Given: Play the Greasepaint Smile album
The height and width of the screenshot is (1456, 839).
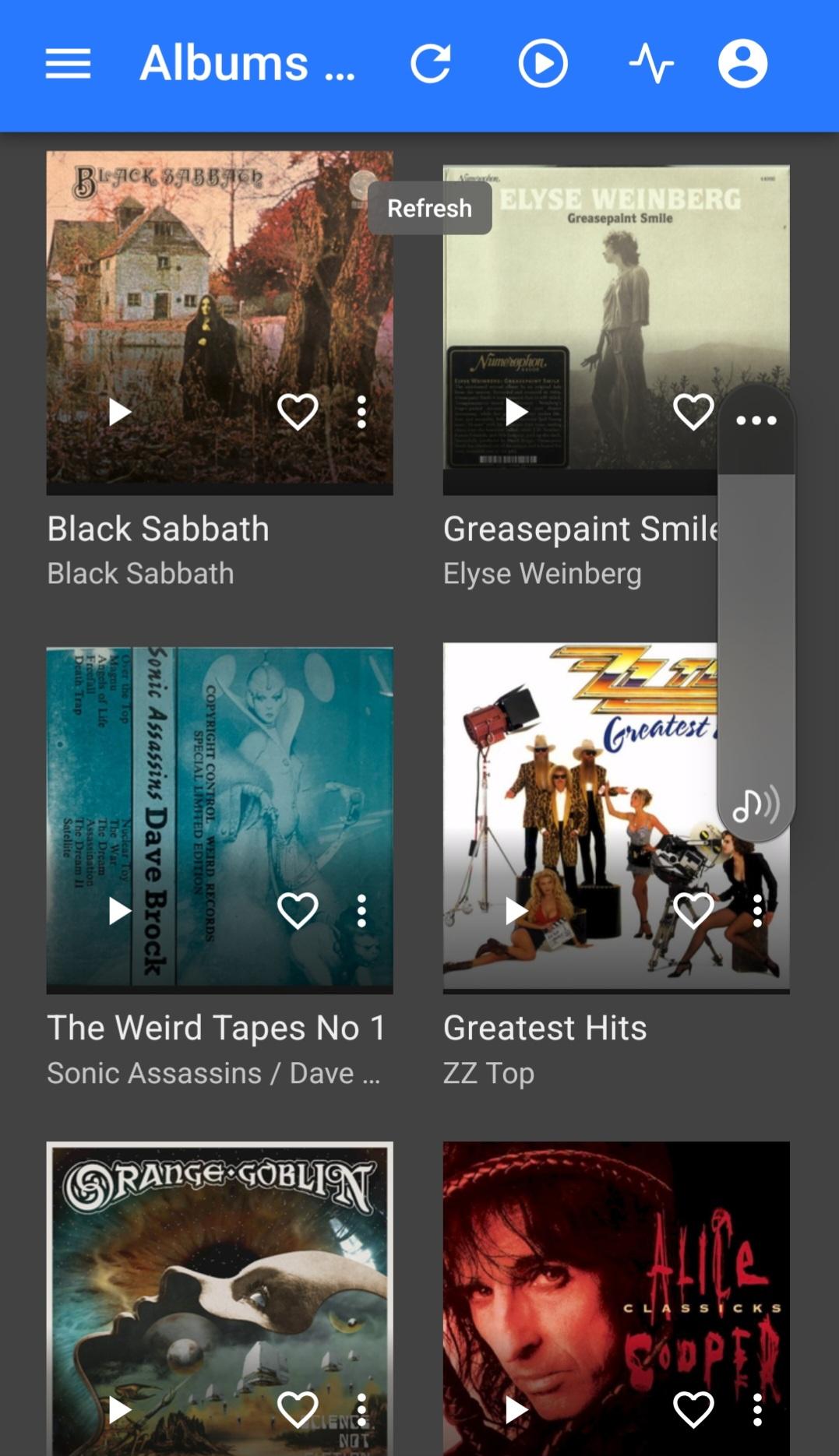Looking at the screenshot, I should (x=516, y=412).
